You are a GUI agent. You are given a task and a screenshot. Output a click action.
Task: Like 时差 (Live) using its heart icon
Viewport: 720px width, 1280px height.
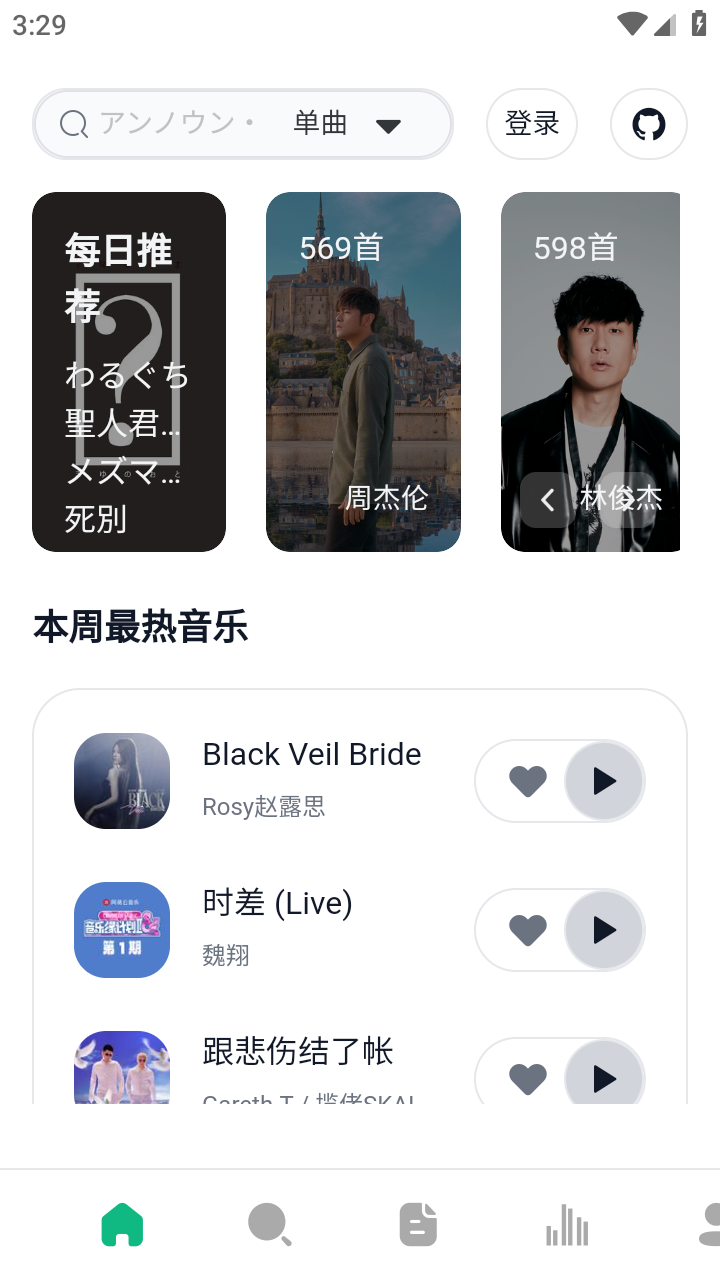point(527,930)
